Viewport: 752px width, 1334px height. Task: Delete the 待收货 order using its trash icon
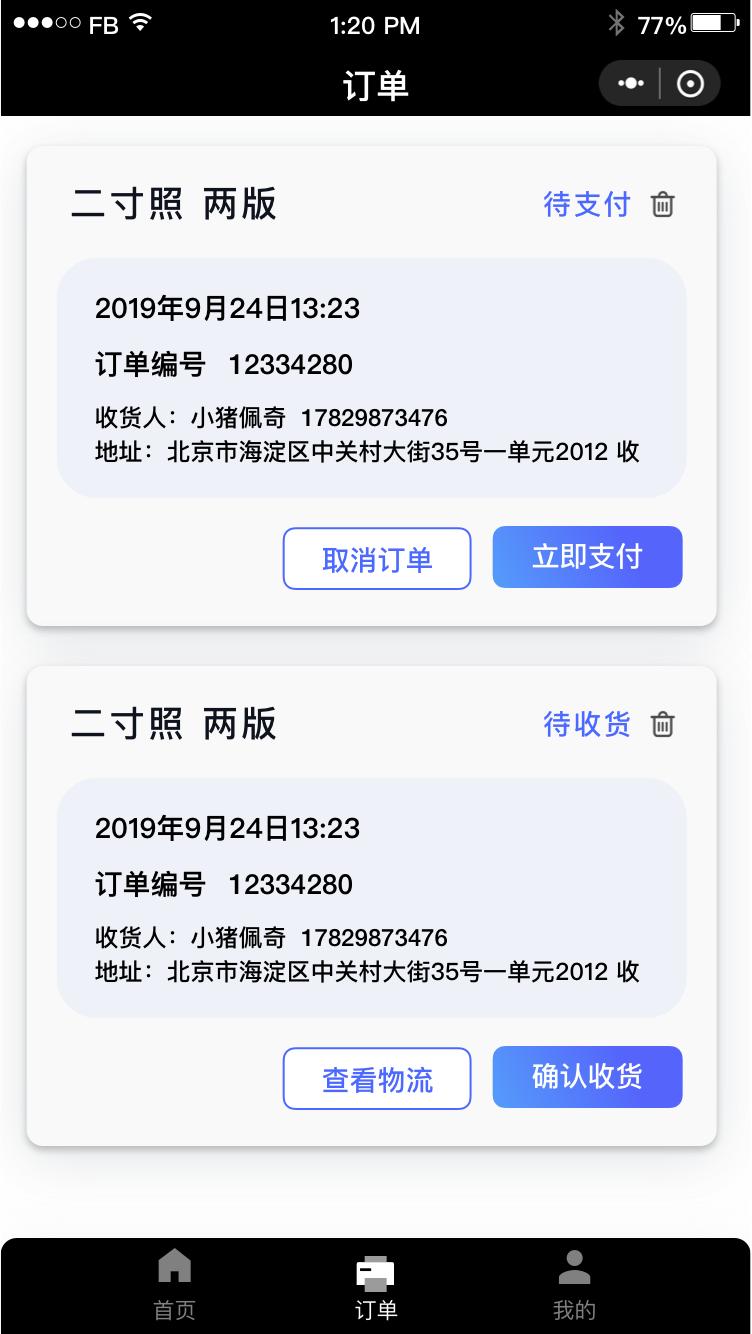pos(663,724)
